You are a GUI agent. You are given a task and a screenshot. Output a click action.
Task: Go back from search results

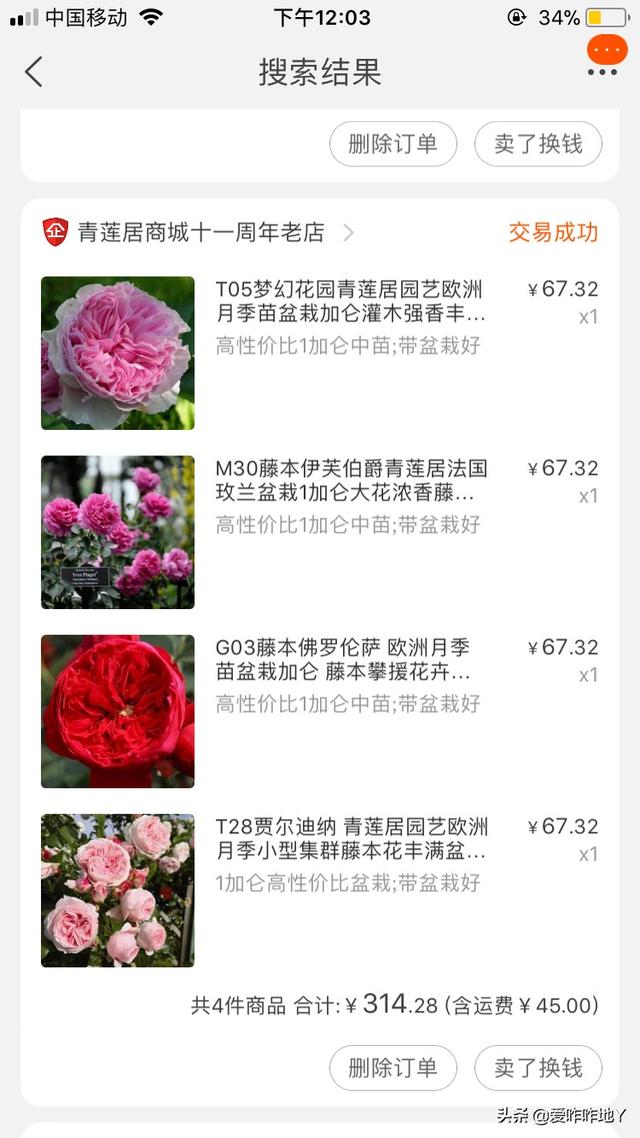point(33,72)
